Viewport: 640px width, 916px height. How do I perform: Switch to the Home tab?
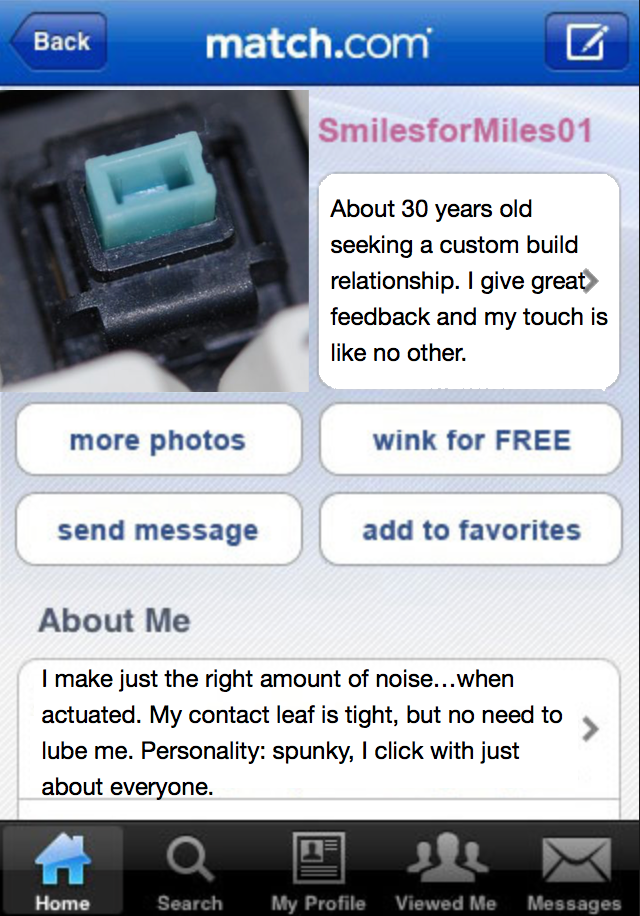pos(63,870)
